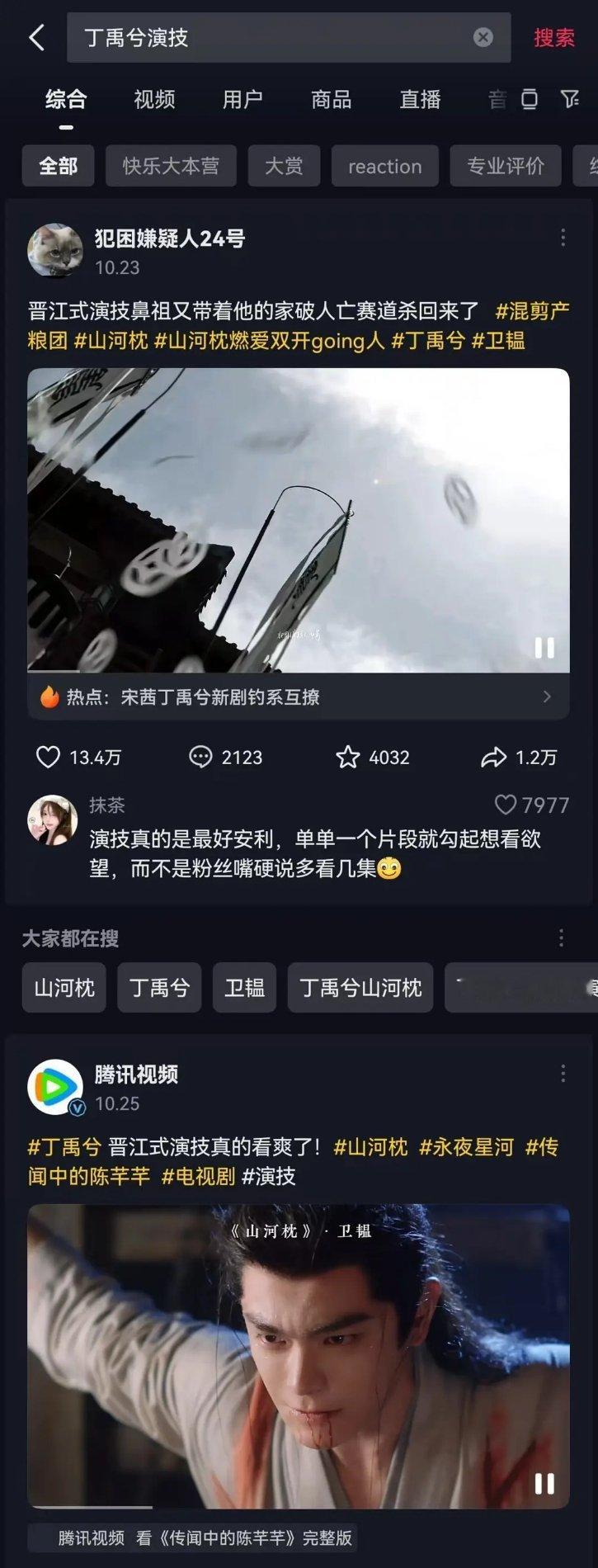The width and height of the screenshot is (598, 1568).
Task: Clear the search box with the X icon
Action: pos(483,38)
